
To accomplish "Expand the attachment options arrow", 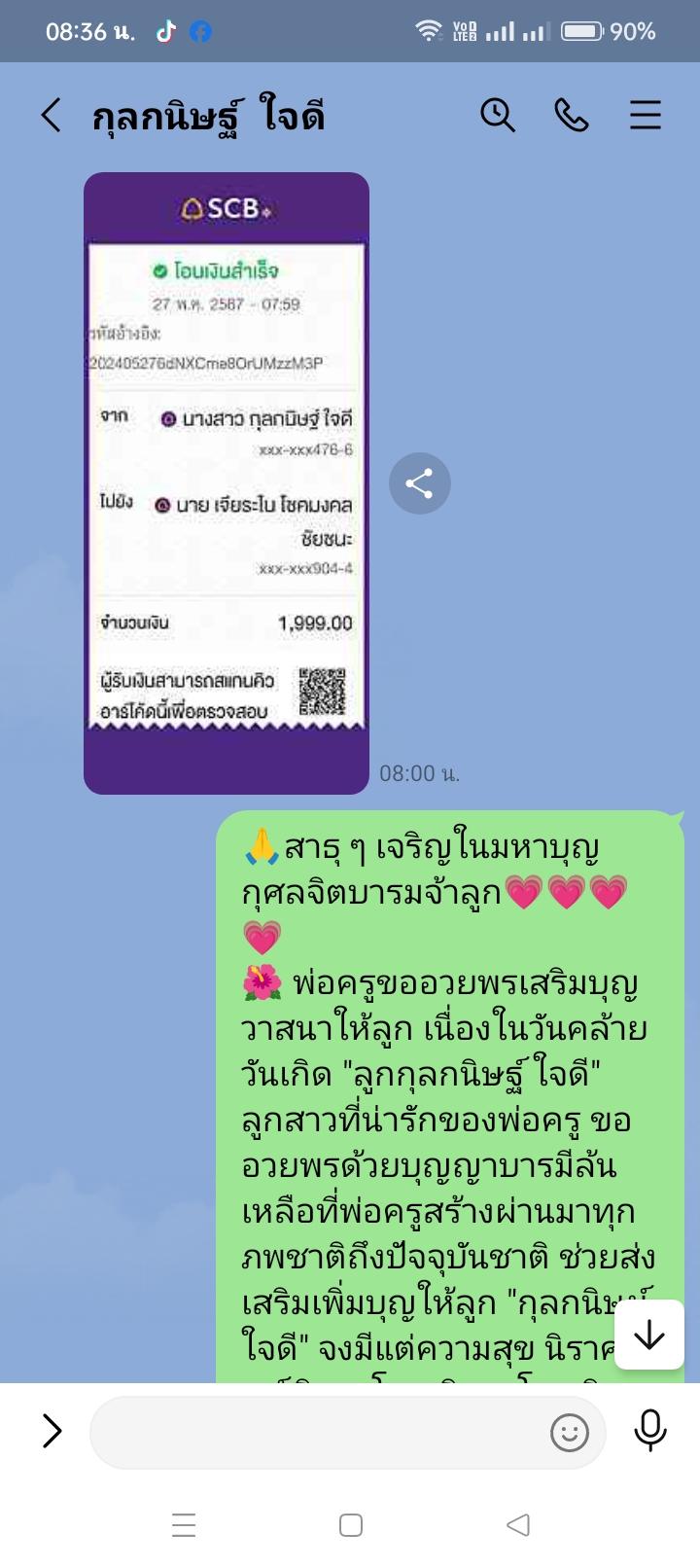I will coord(52,1431).
